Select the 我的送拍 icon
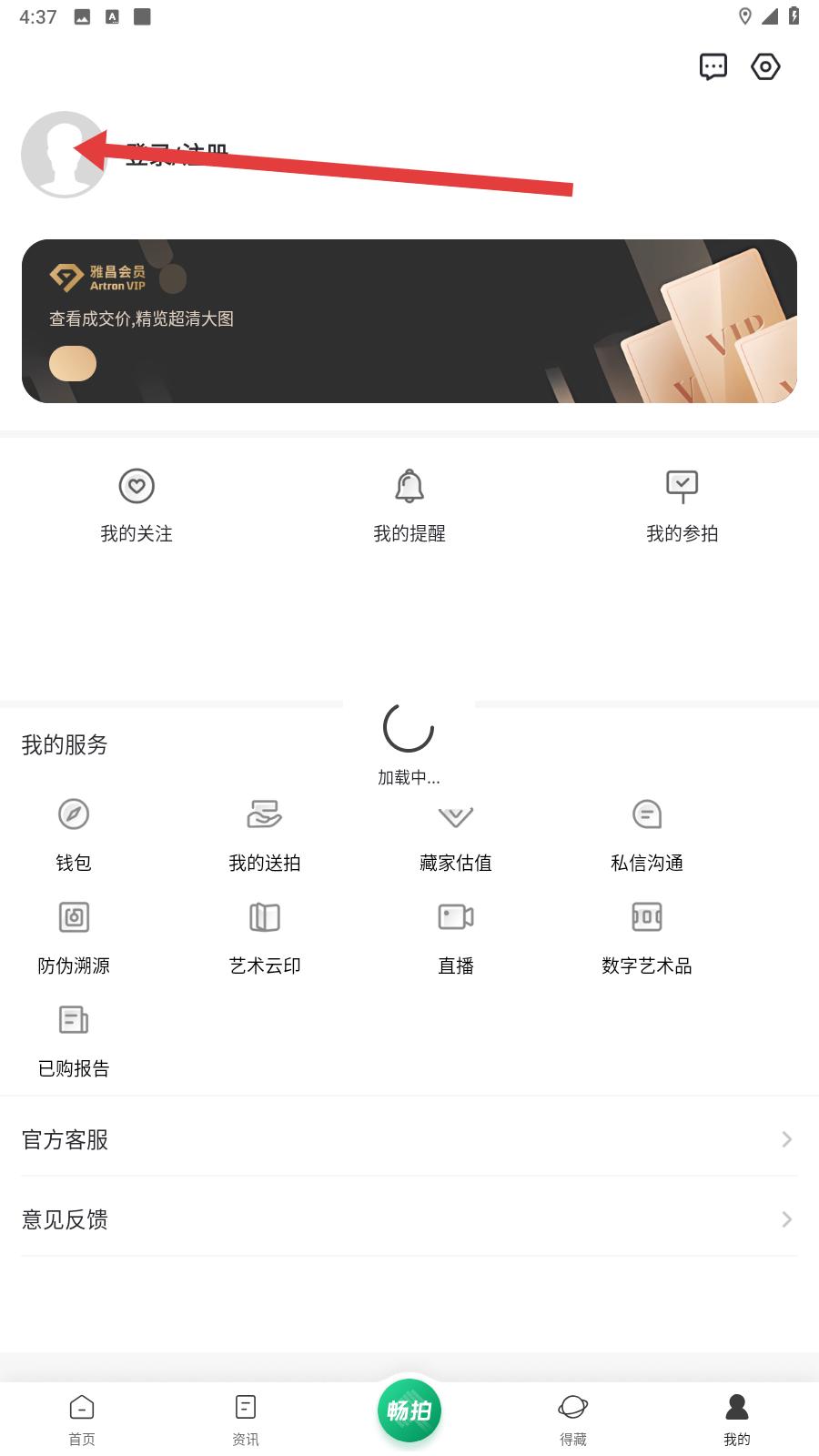The image size is (819, 1456). coord(264,833)
